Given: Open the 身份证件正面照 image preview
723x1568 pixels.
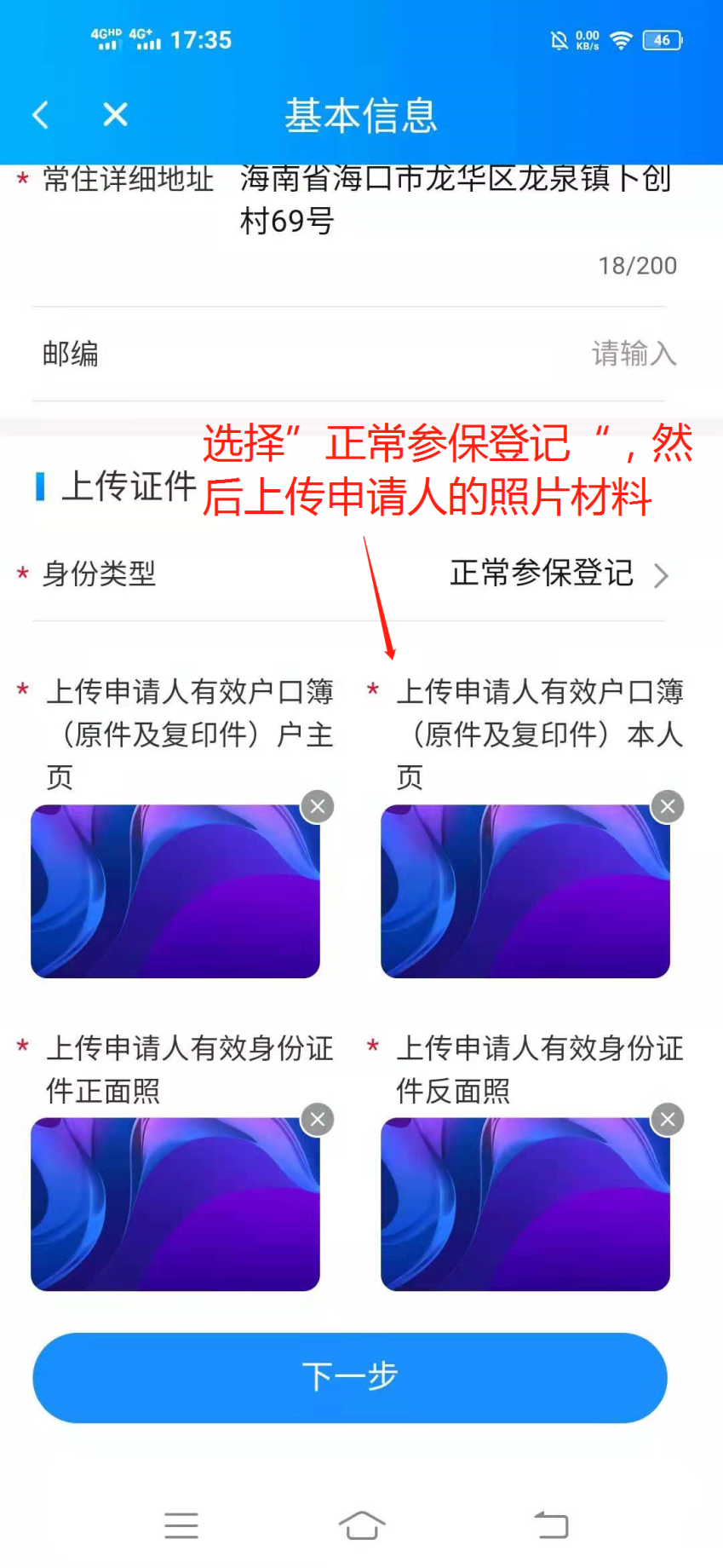Looking at the screenshot, I should tap(175, 1204).
